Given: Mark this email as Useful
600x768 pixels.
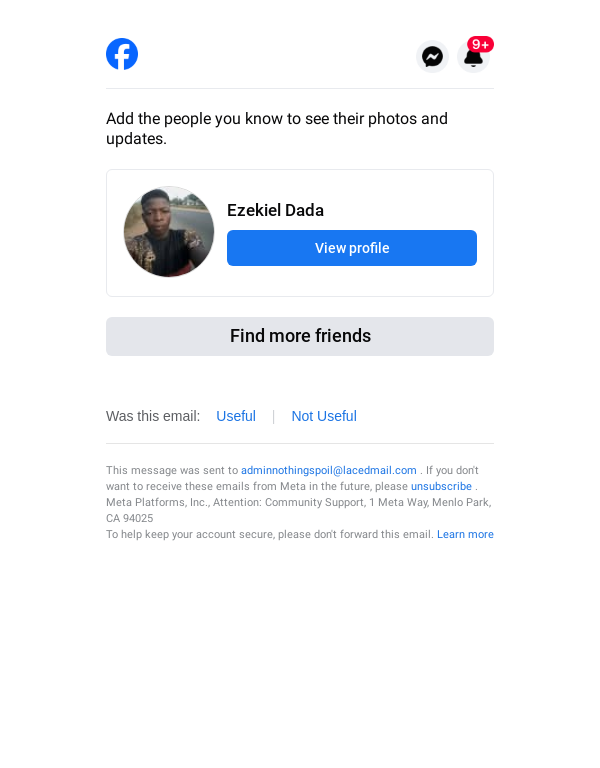Looking at the screenshot, I should click(236, 416).
